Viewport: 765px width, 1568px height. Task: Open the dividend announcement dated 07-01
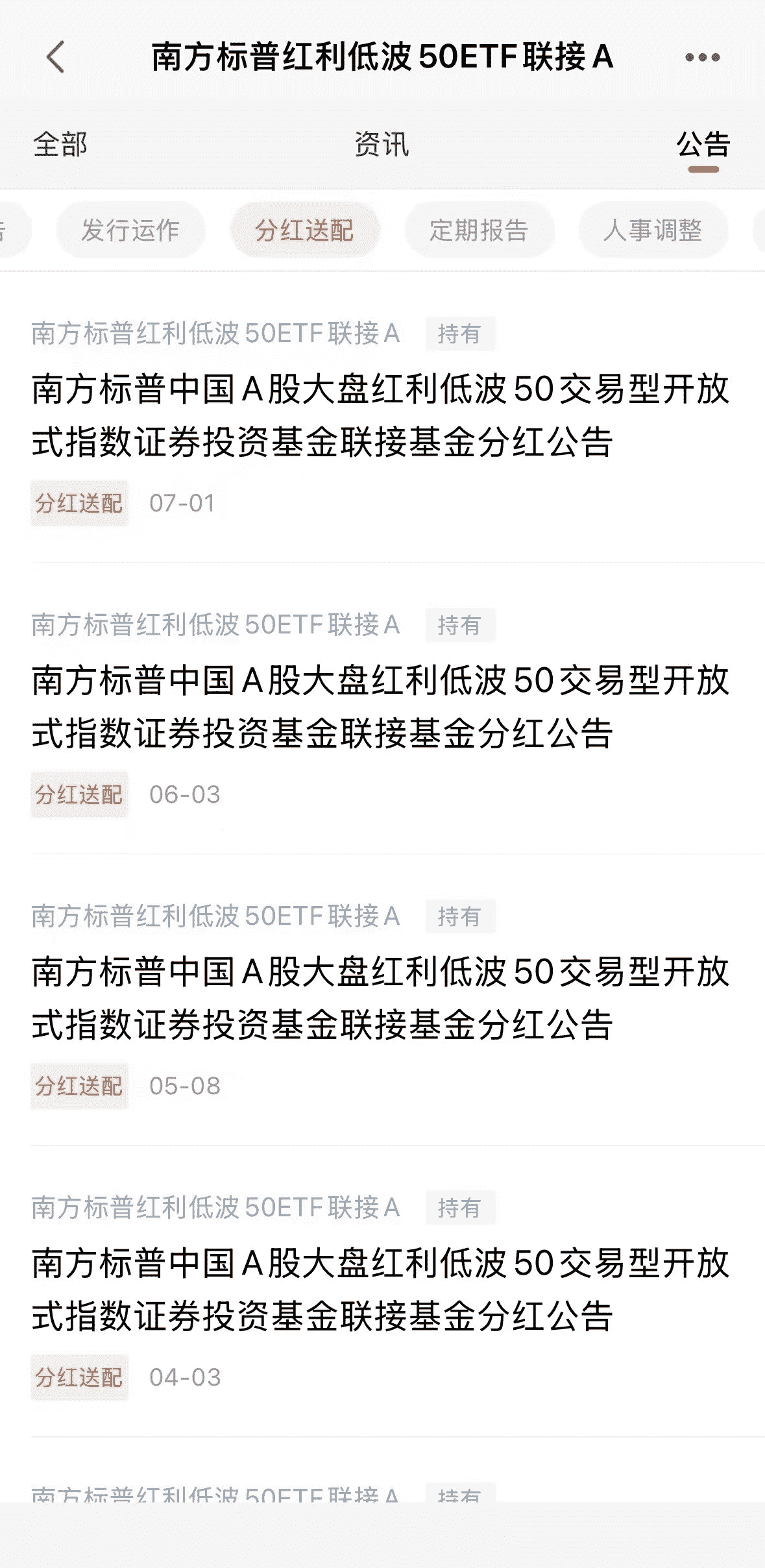(382, 417)
